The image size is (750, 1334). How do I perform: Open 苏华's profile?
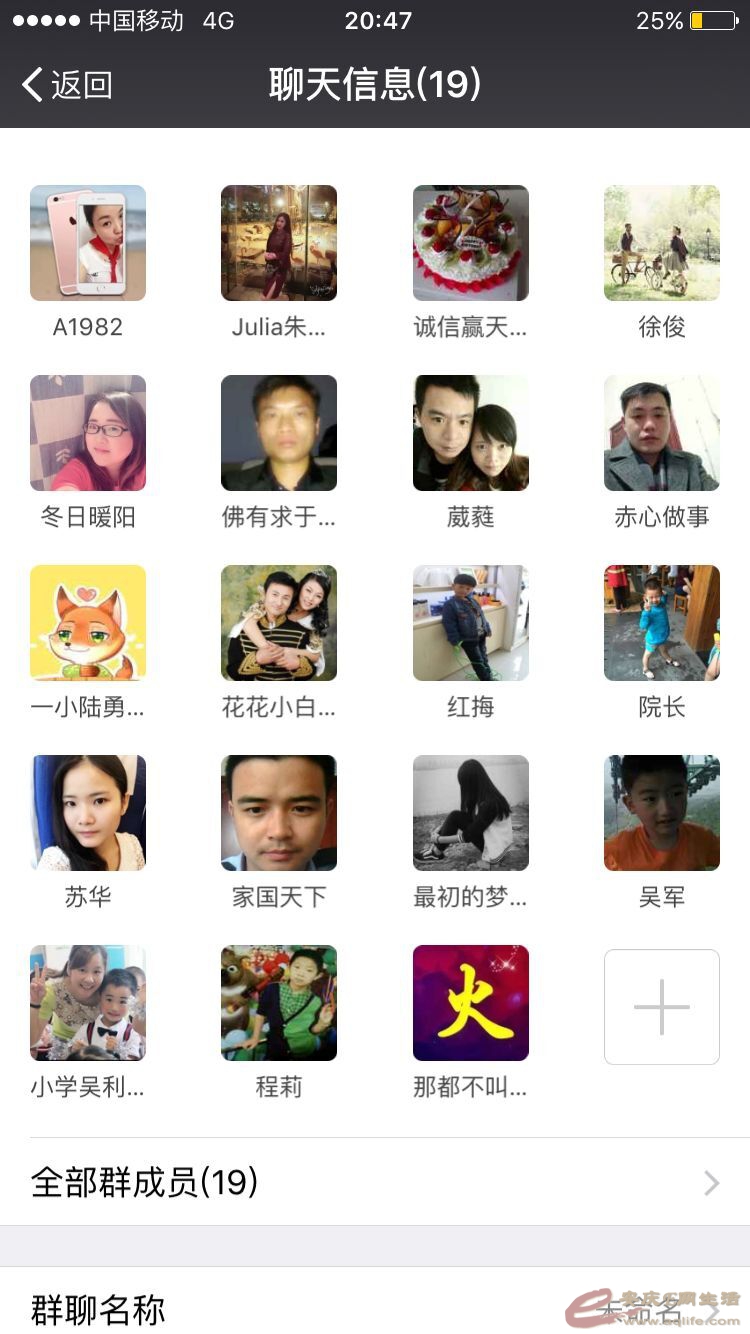[88, 813]
